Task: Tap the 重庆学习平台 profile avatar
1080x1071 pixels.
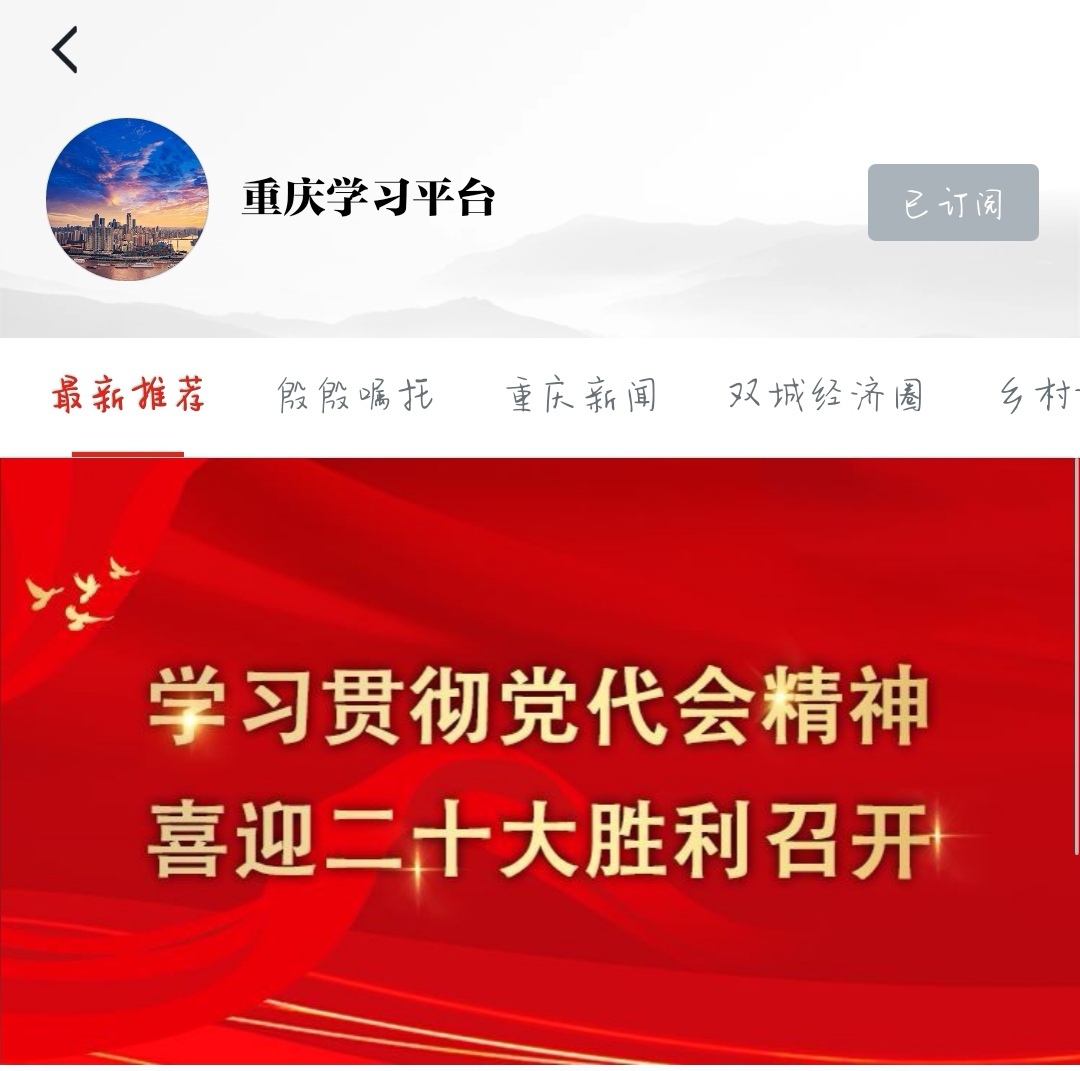Action: tap(127, 199)
